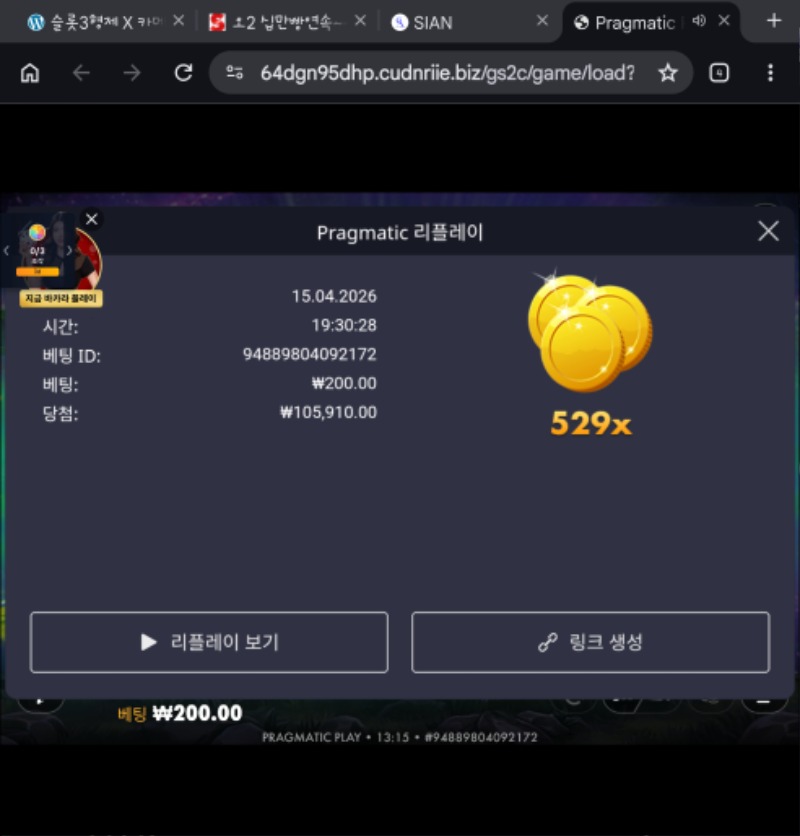Open the 지금 바카라 플레이 promo
The height and width of the screenshot is (836, 800).
pyautogui.click(x=61, y=299)
